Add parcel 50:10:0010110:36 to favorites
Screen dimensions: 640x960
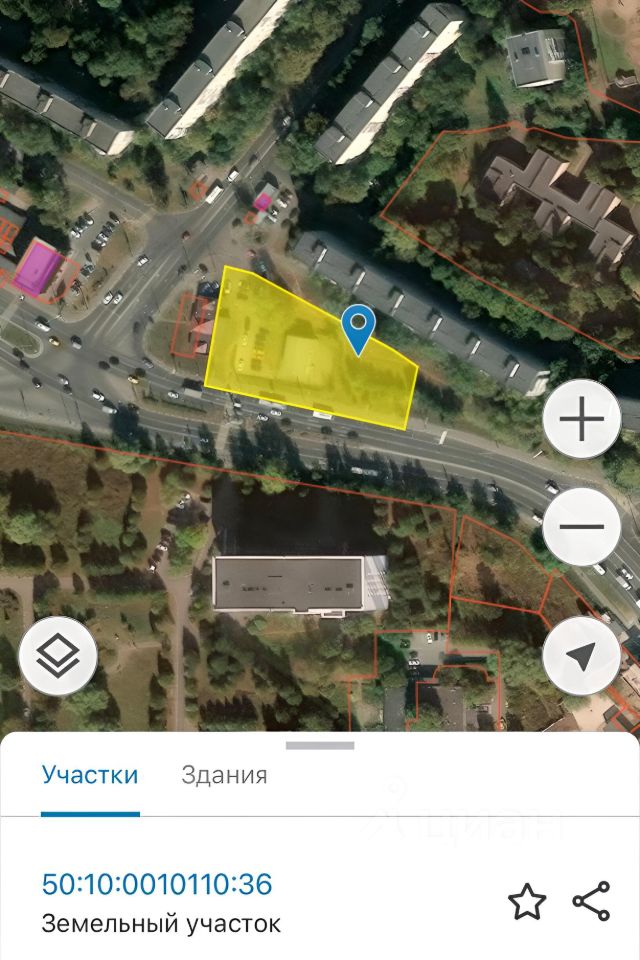[x=527, y=902]
